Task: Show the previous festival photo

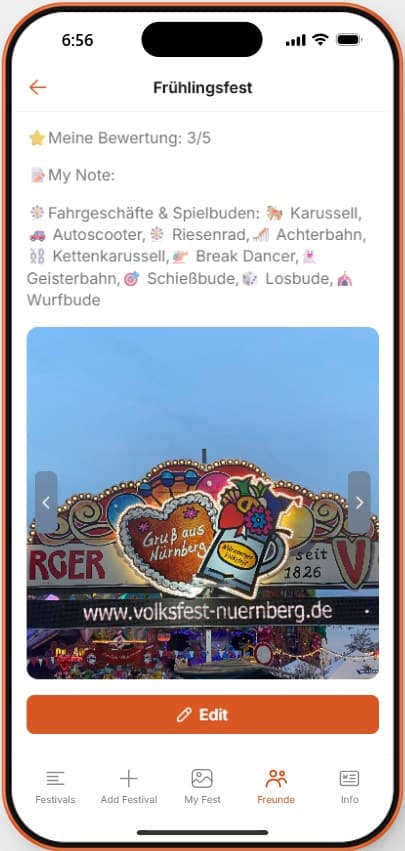Action: [x=46, y=503]
